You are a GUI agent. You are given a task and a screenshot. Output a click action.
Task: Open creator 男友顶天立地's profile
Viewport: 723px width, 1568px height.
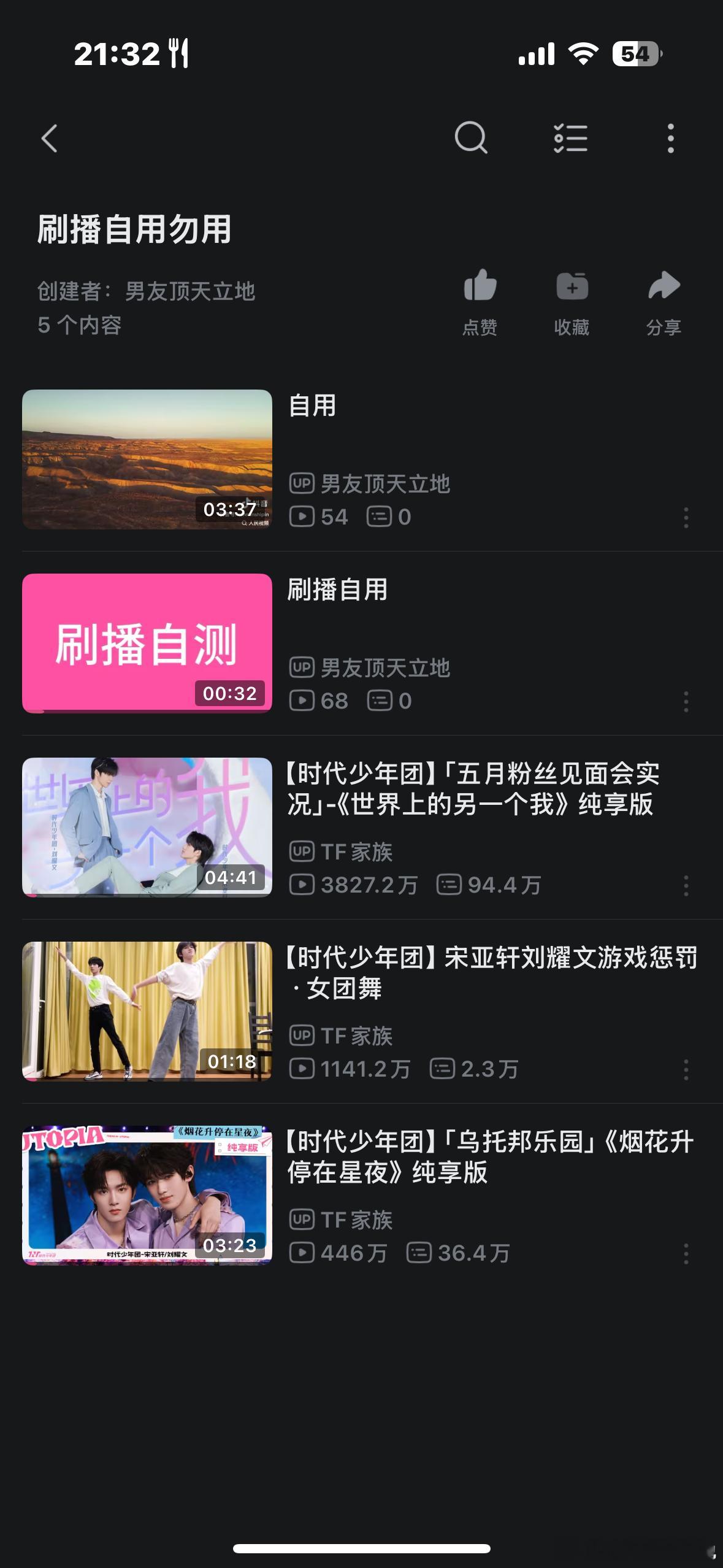pos(189,291)
